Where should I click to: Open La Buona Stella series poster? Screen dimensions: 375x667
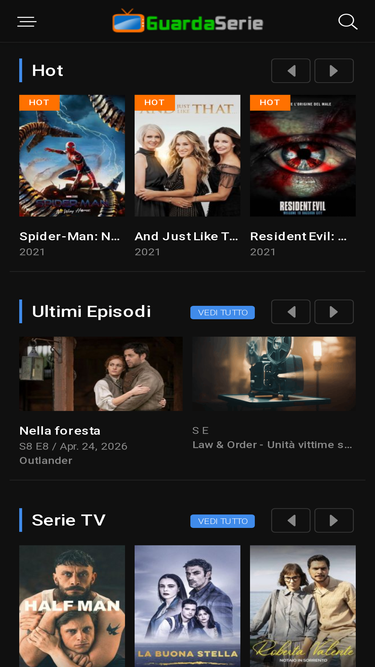pos(188,606)
